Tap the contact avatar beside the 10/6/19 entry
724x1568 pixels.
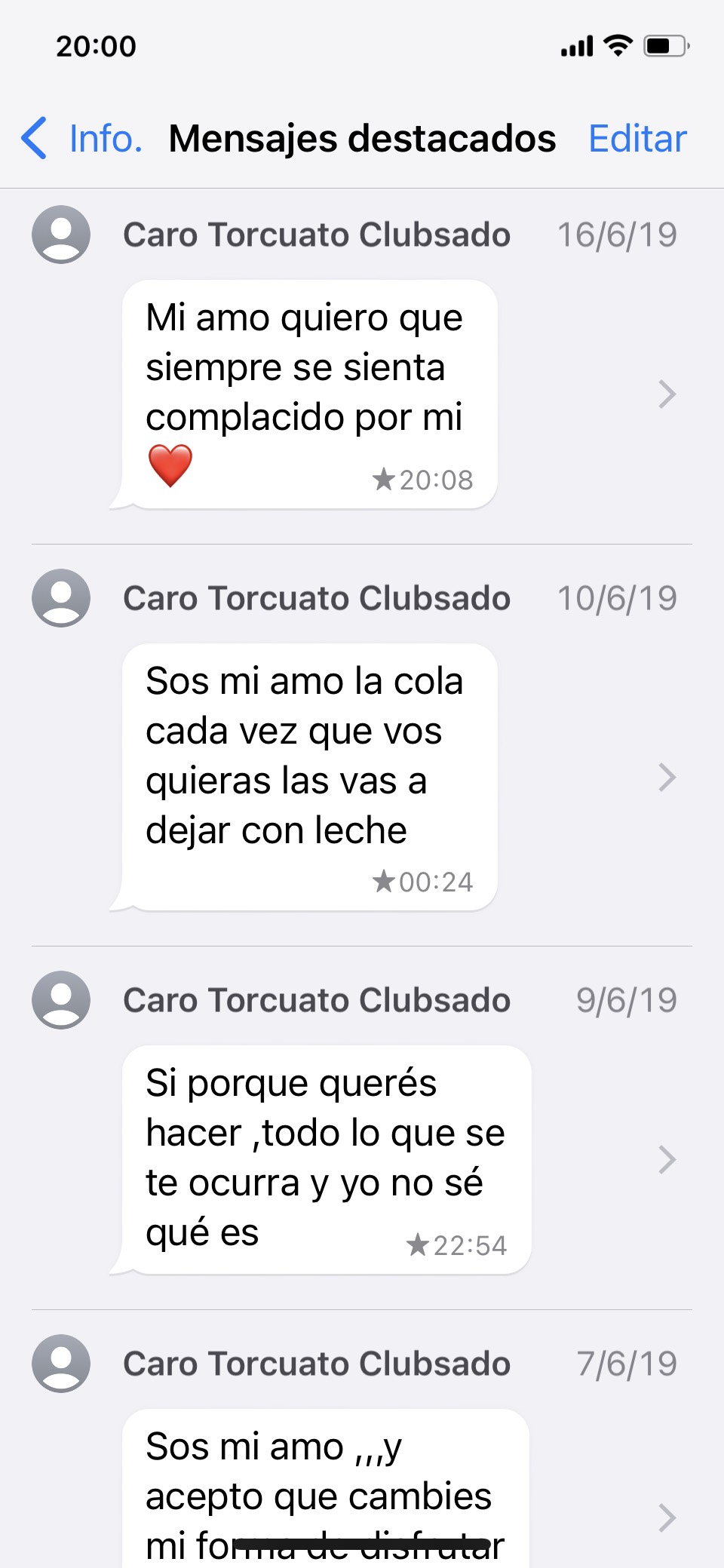coord(60,597)
